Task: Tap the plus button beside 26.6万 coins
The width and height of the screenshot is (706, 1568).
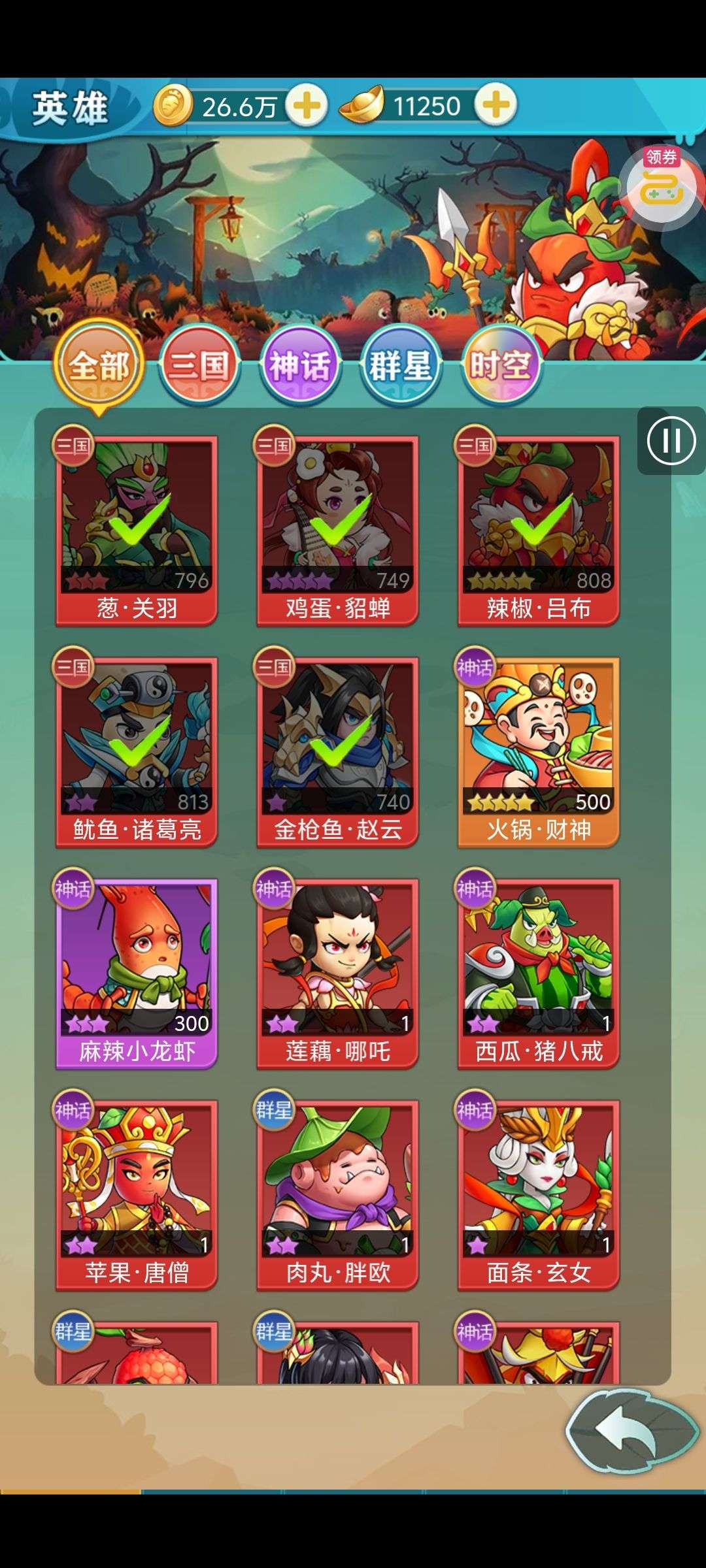Action: coord(307,105)
